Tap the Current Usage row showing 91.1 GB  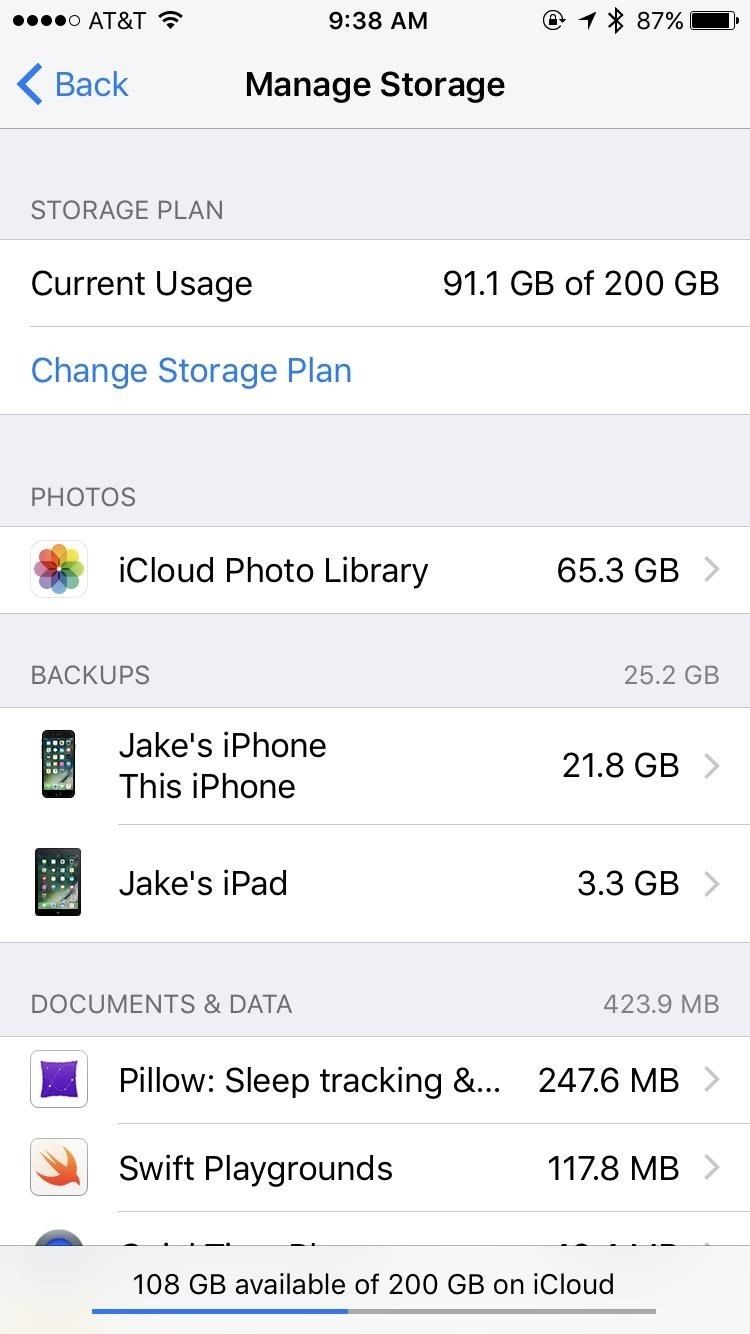tap(375, 283)
